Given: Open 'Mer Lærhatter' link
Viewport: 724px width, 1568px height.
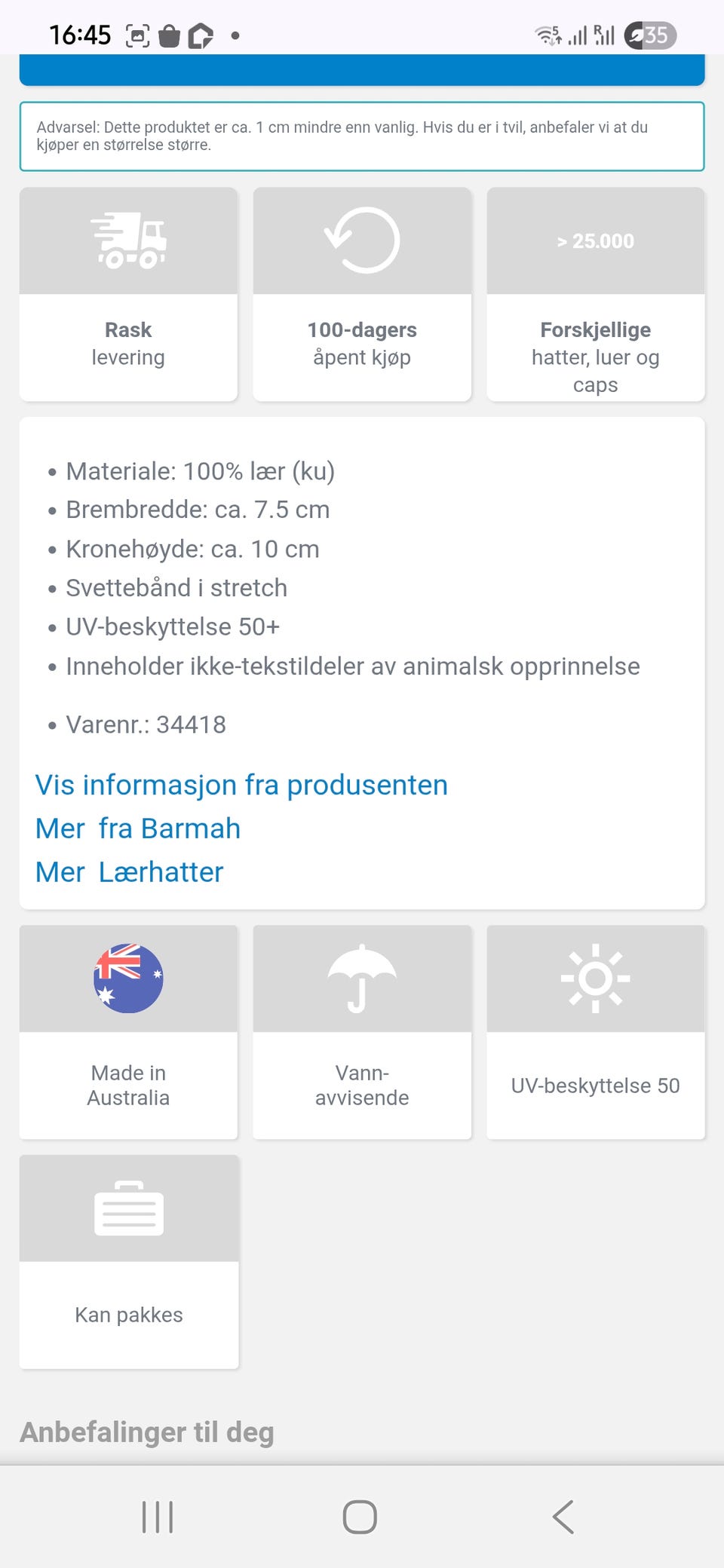Looking at the screenshot, I should (128, 871).
